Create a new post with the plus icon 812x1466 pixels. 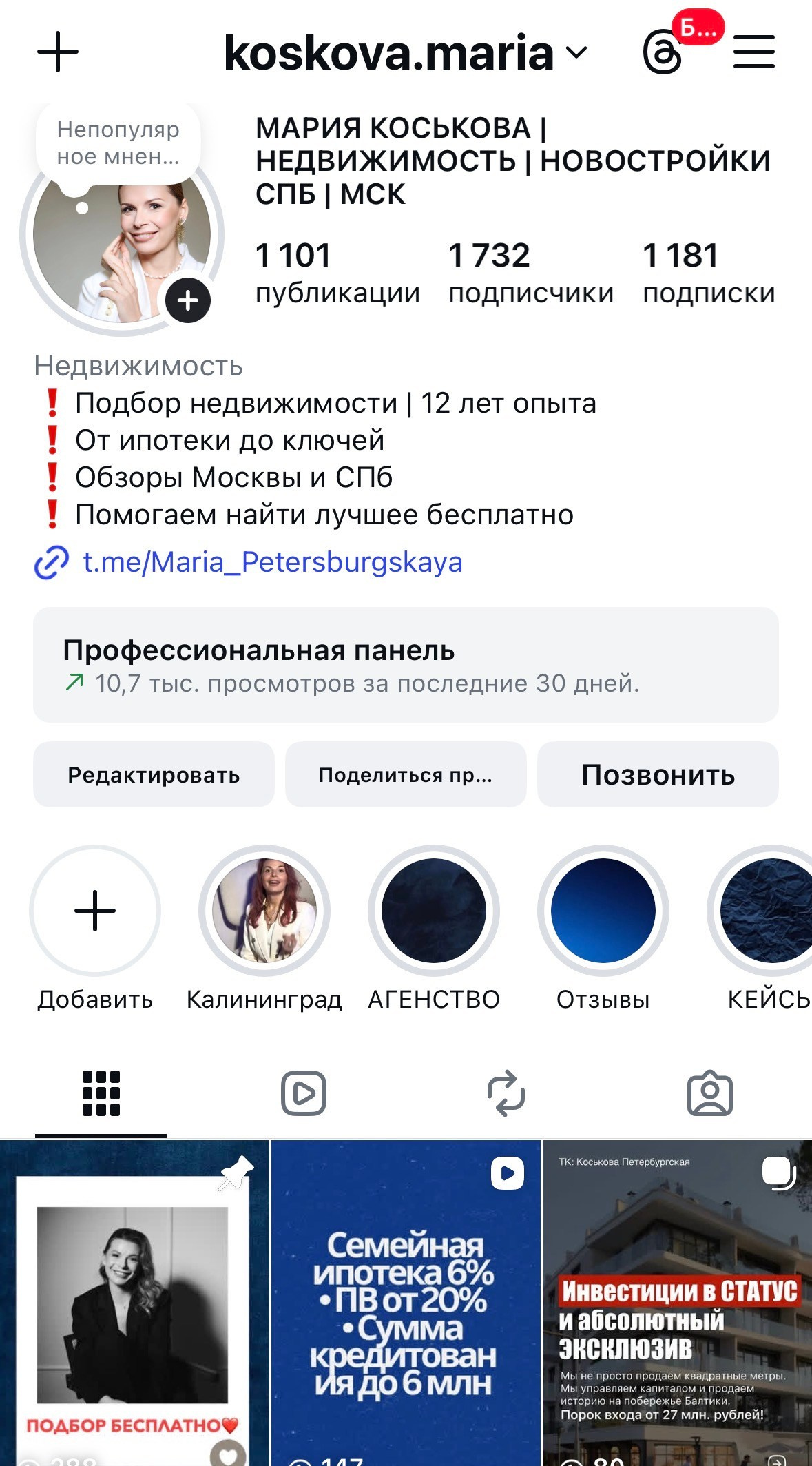click(x=59, y=52)
